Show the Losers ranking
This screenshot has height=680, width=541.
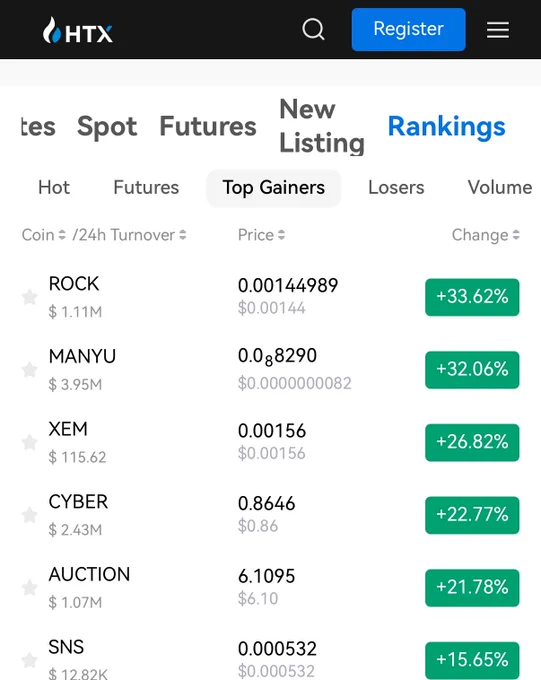(396, 187)
